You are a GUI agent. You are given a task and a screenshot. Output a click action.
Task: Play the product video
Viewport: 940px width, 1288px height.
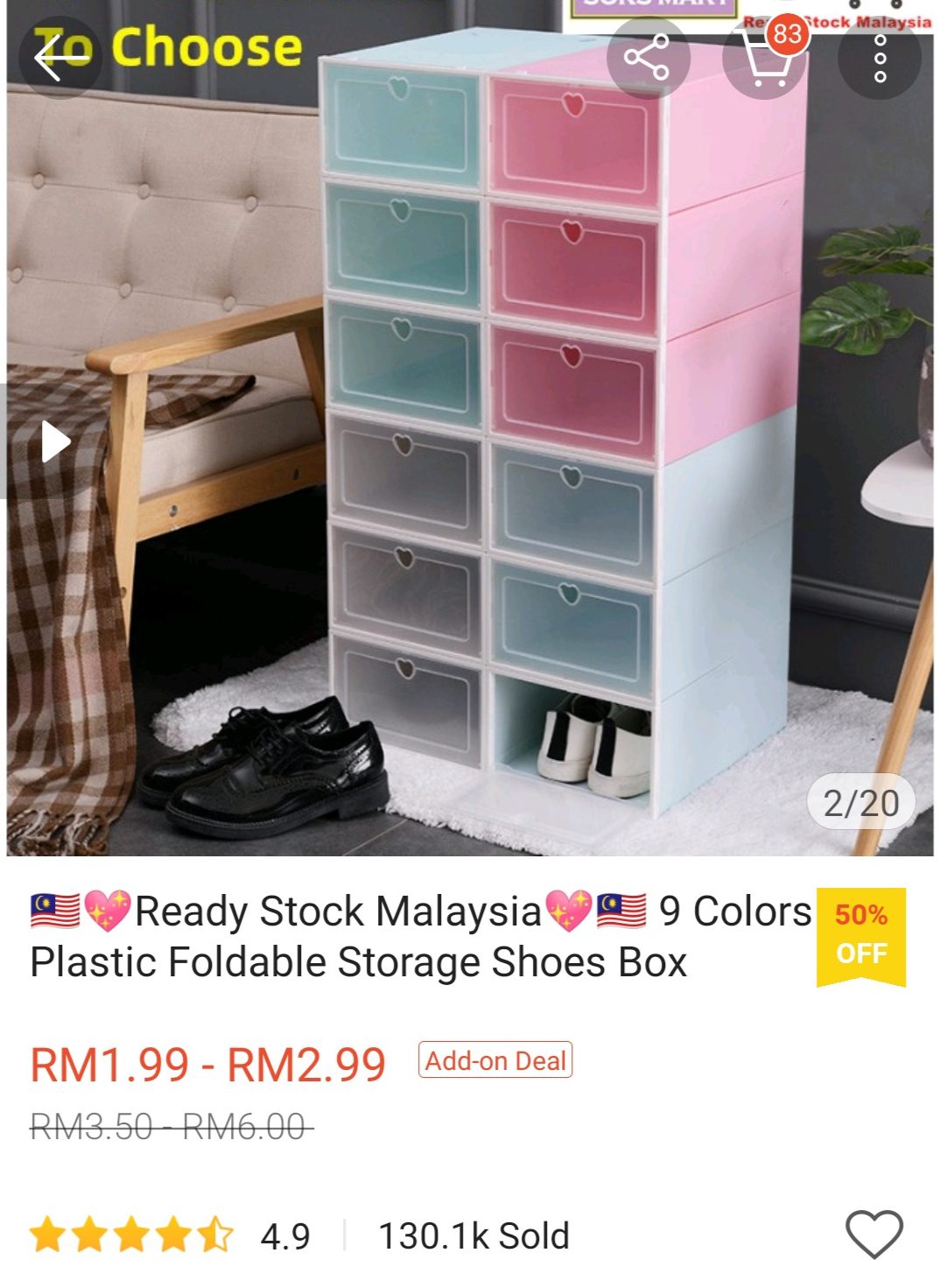click(54, 441)
